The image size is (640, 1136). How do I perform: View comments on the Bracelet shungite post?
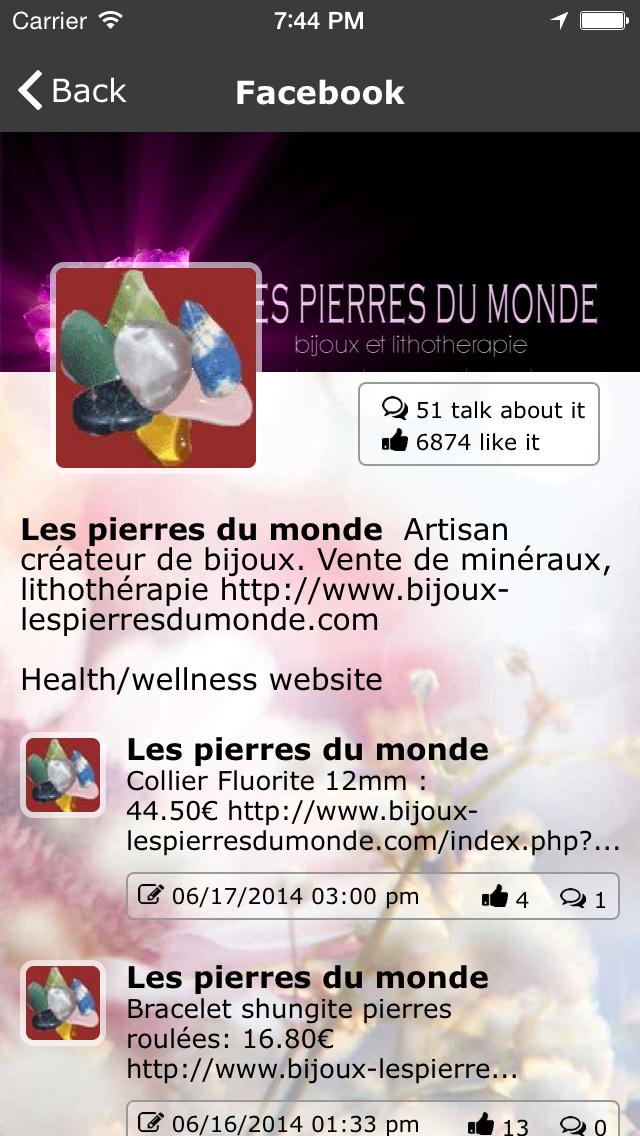[583, 1124]
